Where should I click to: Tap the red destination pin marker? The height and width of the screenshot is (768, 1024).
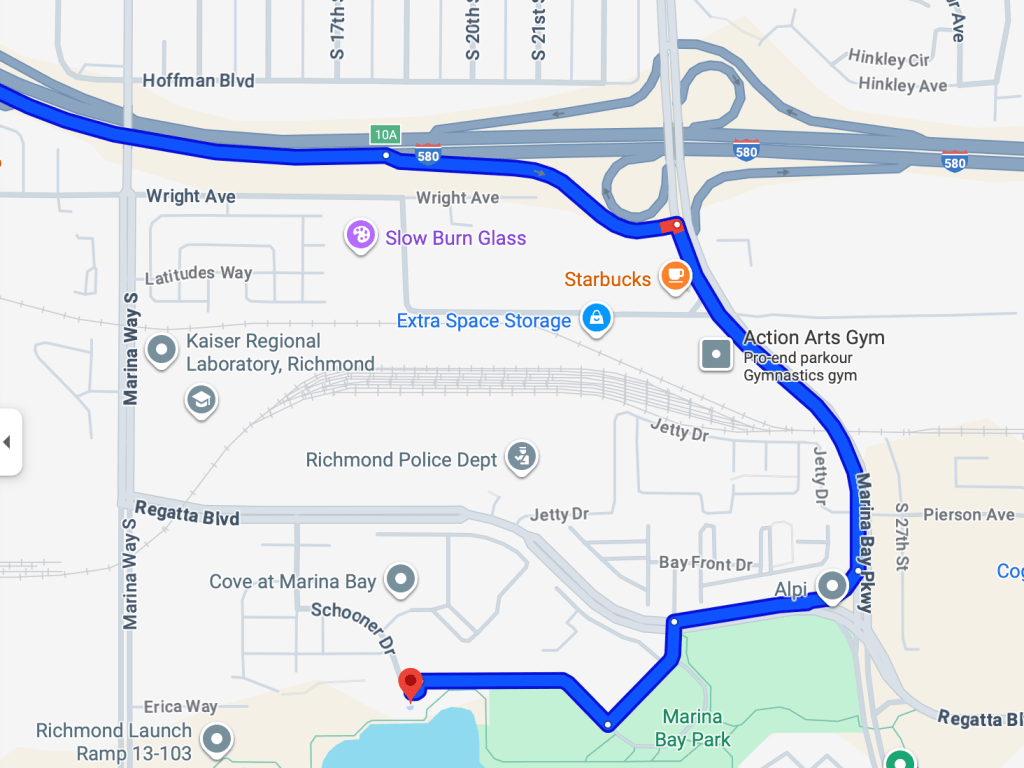(411, 685)
